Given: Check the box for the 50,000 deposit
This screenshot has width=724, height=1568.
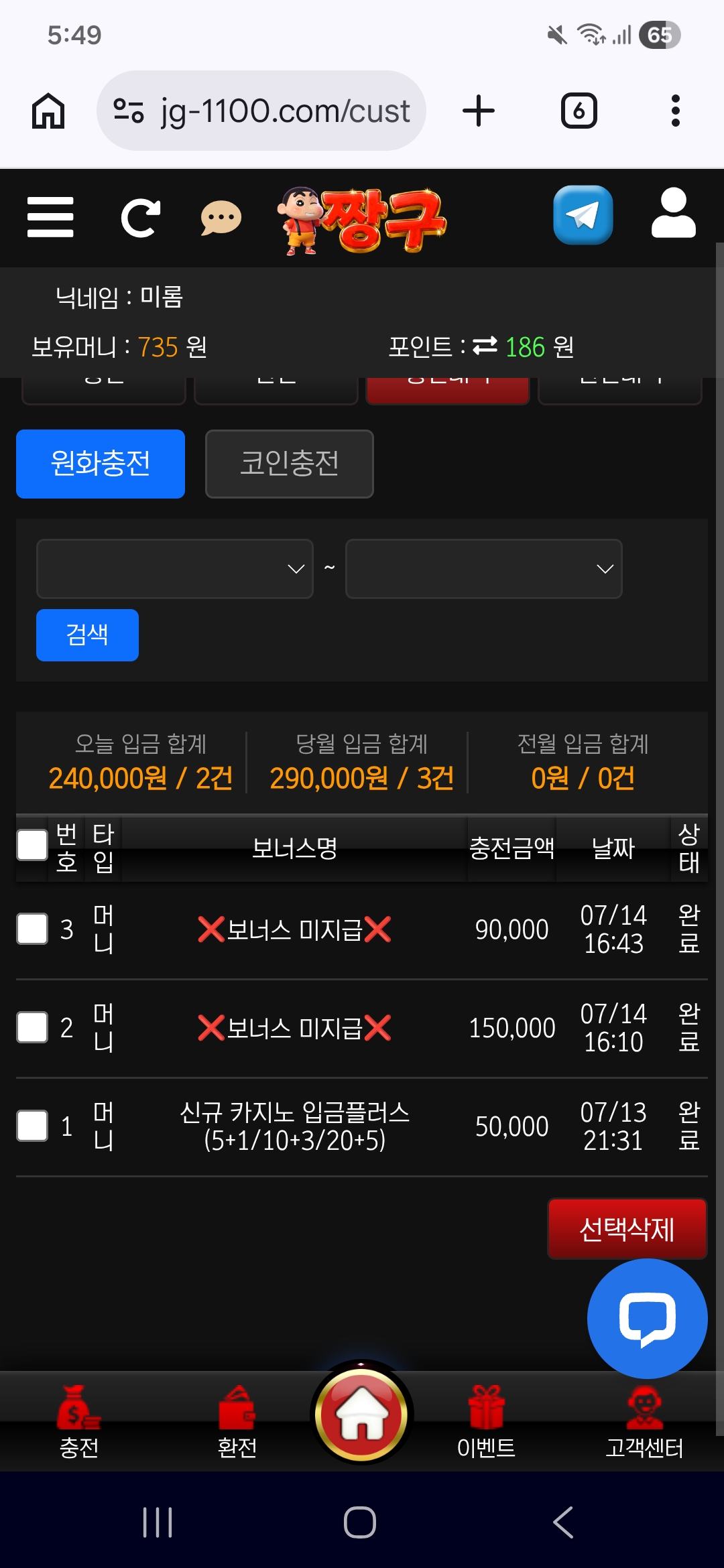Looking at the screenshot, I should pos(32,1126).
